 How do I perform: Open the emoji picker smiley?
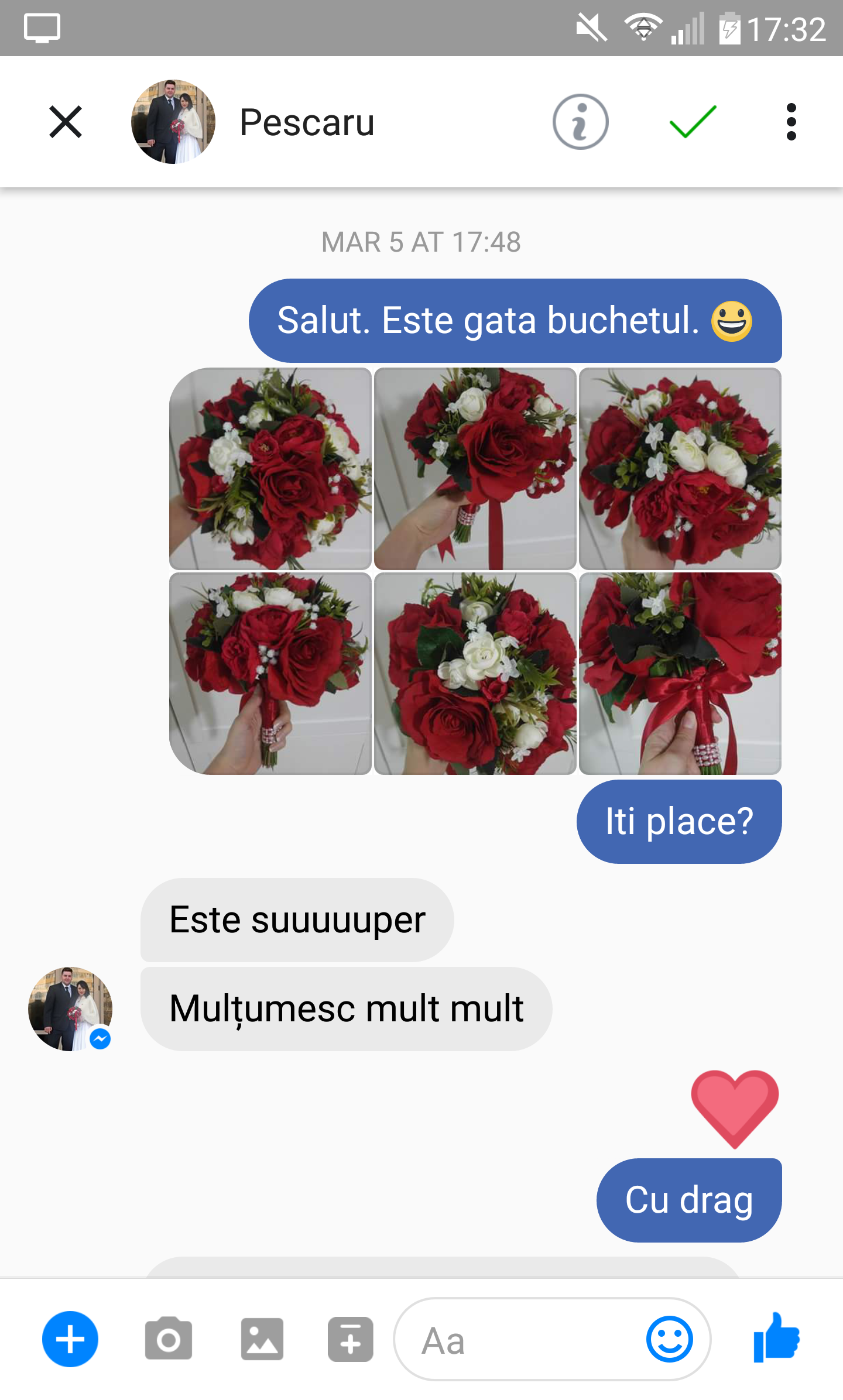click(669, 1339)
